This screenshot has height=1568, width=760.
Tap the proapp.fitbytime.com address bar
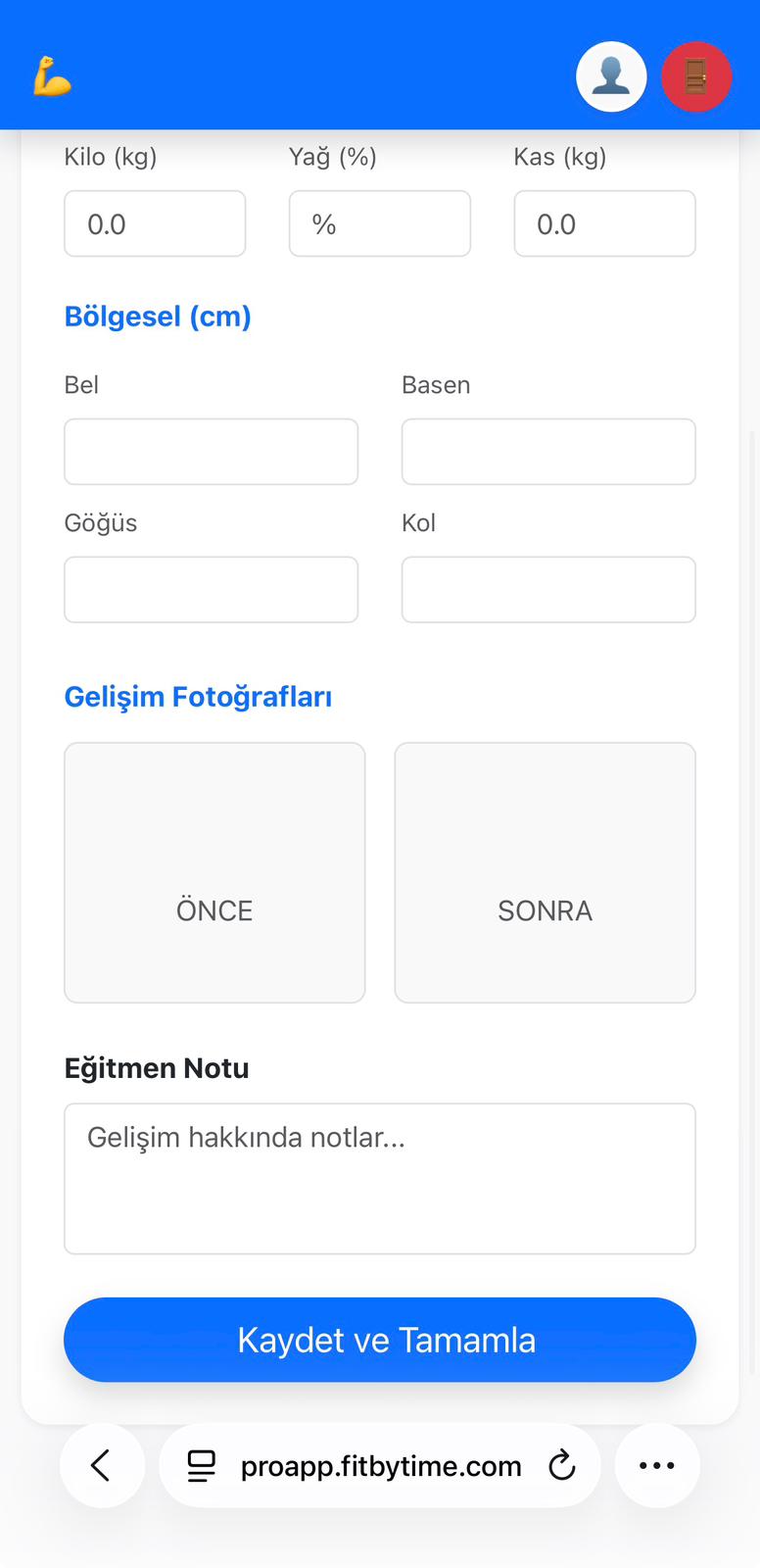click(380, 1465)
